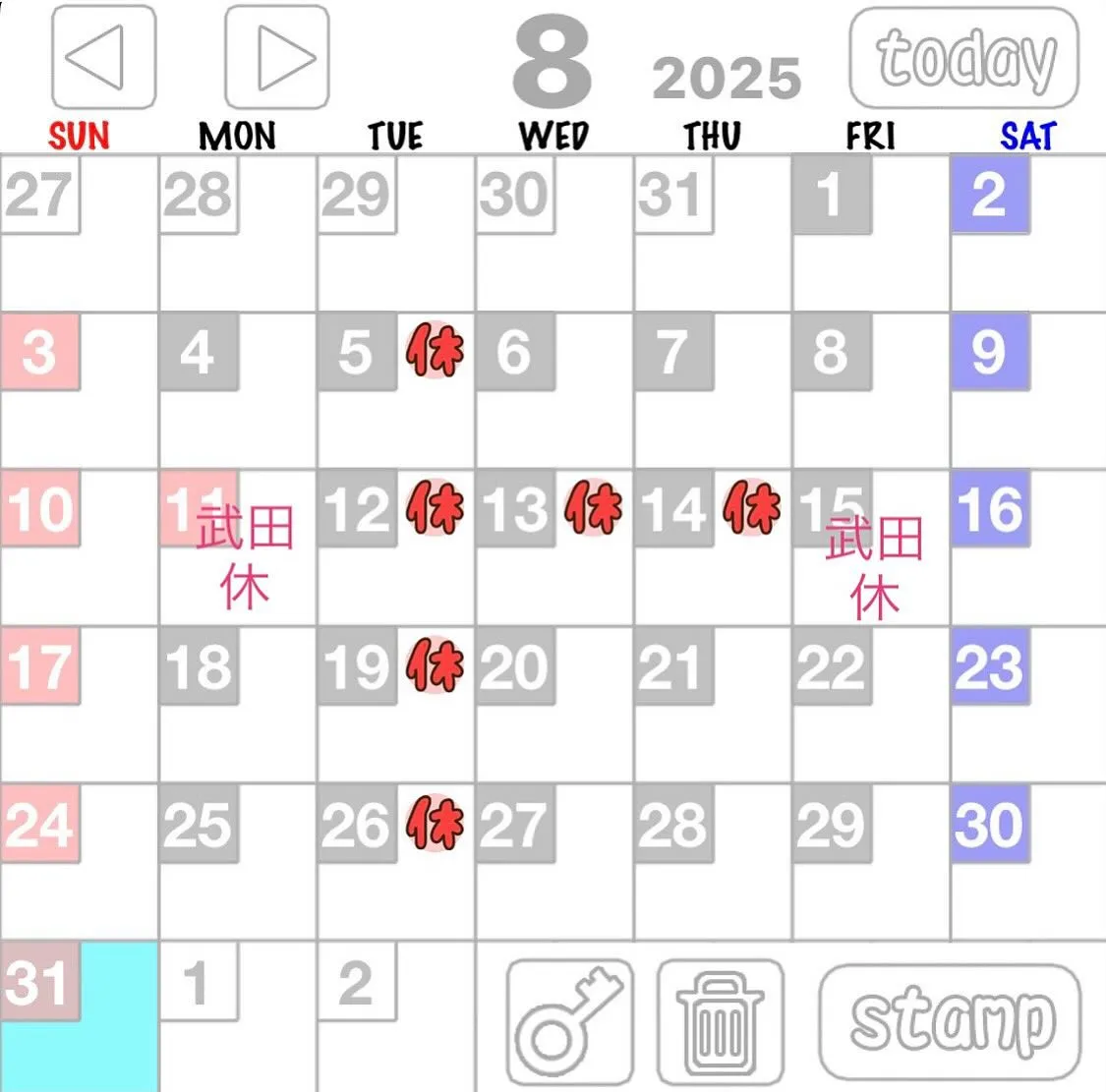Choose Thursday, August 28
Image resolution: width=1106 pixels, height=1092 pixels.
712,862
